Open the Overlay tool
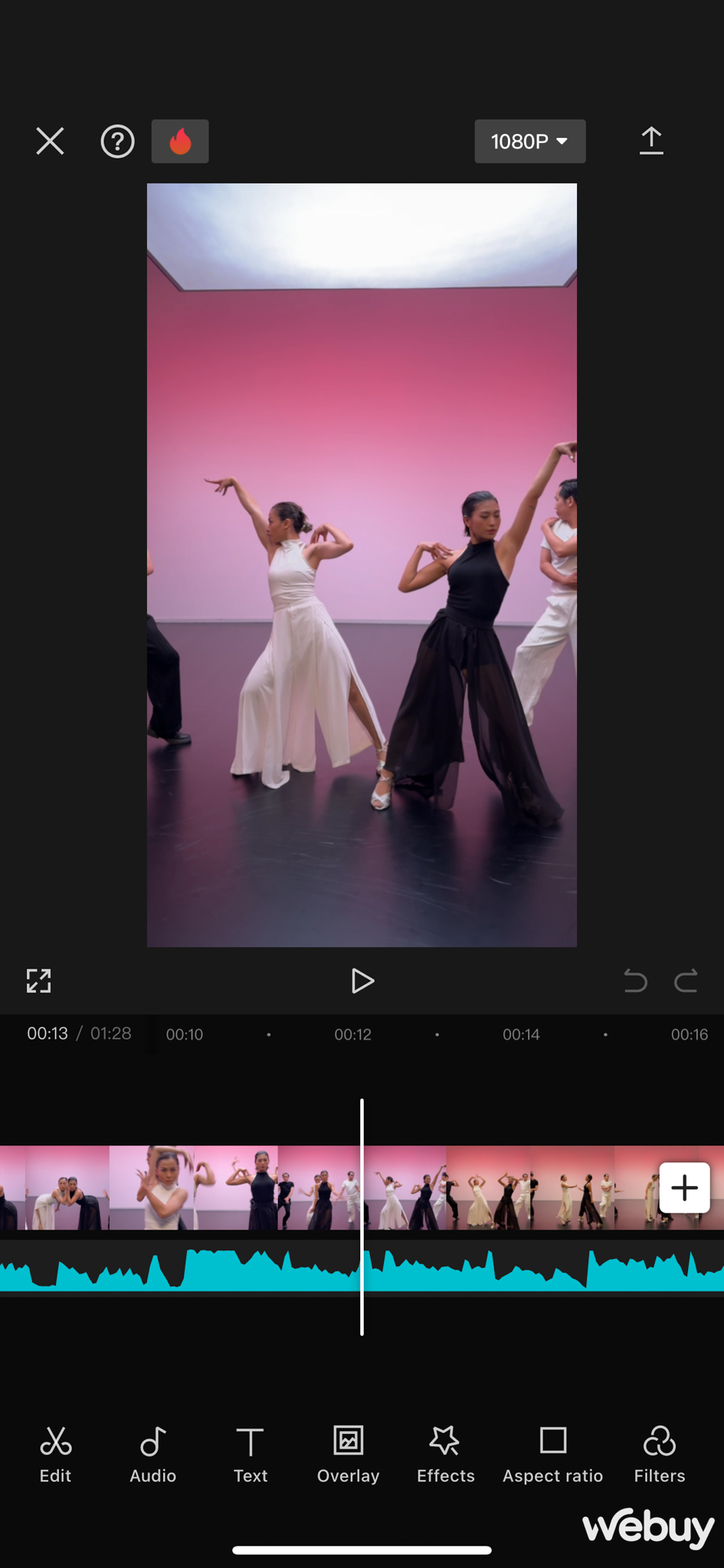The height and width of the screenshot is (1568, 724). coord(348,1455)
